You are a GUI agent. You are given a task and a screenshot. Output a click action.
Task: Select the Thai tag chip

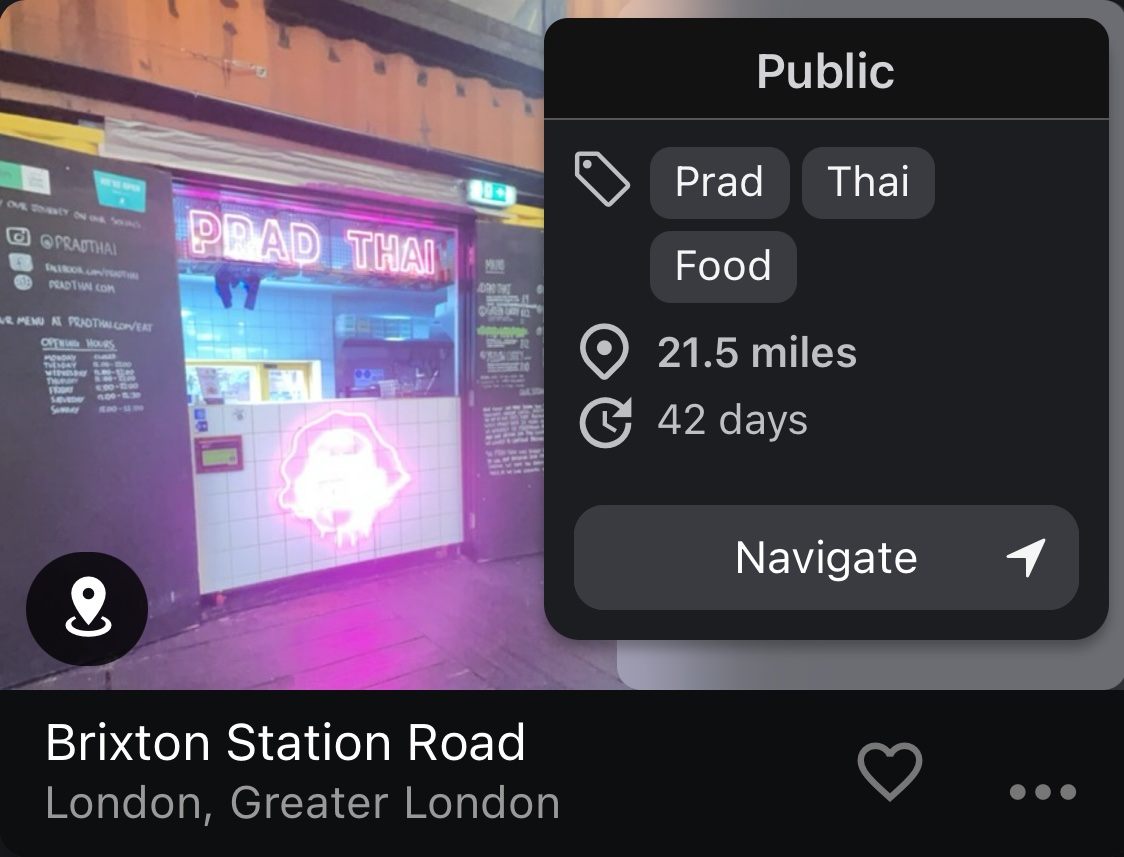tap(868, 182)
